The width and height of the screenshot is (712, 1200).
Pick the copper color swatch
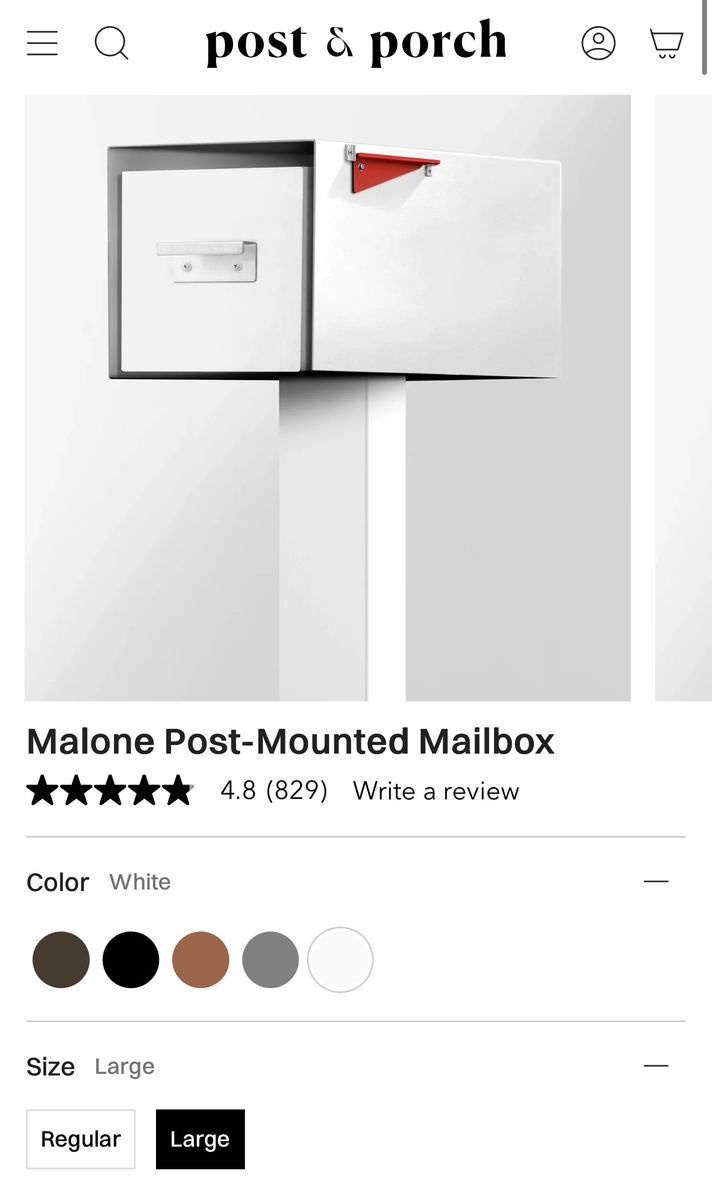201,960
